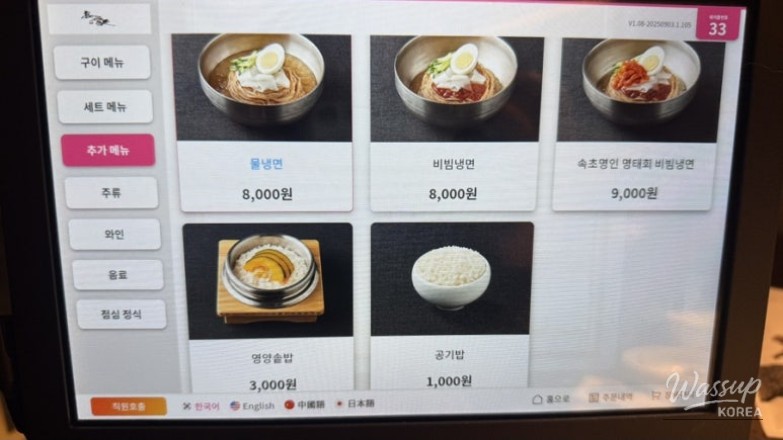
Task: Choose 속초명인 명태회 비빔냉면
Action: (635, 120)
